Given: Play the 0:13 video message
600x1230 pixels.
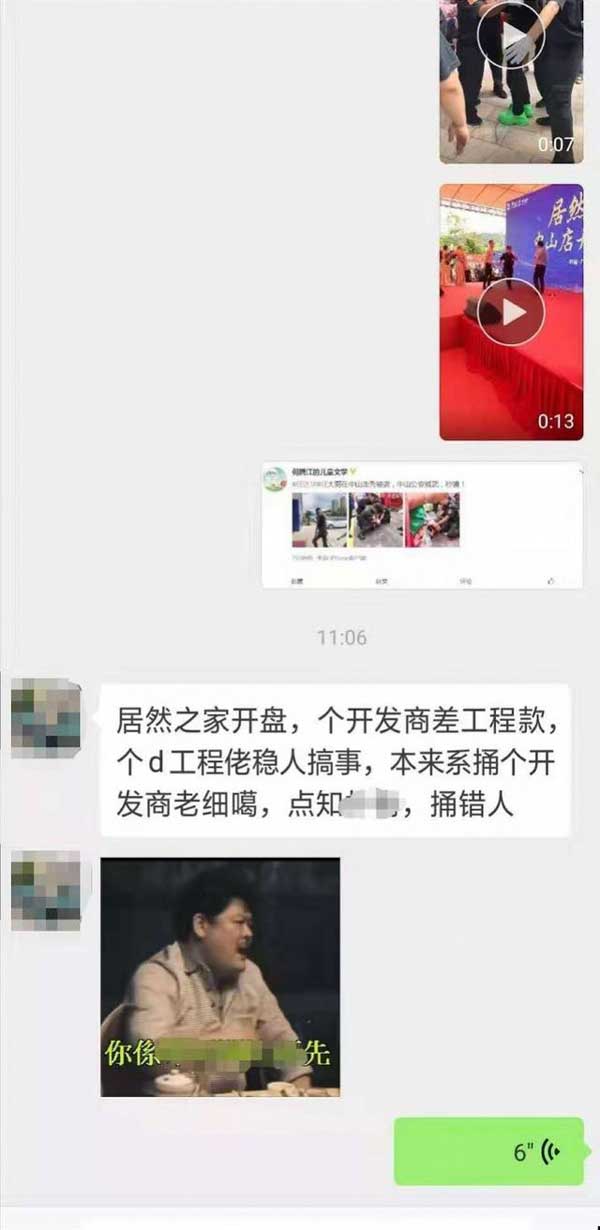Looking at the screenshot, I should click(x=510, y=313).
